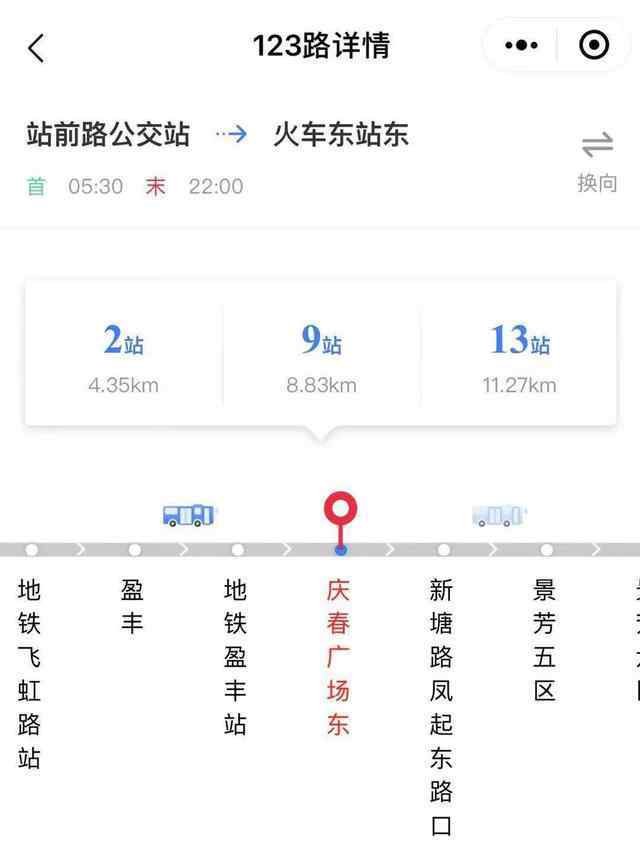Screen dimensions: 640x841
Task: Select the 地铁盈丰站 stop
Action: pyautogui.click(x=236, y=656)
